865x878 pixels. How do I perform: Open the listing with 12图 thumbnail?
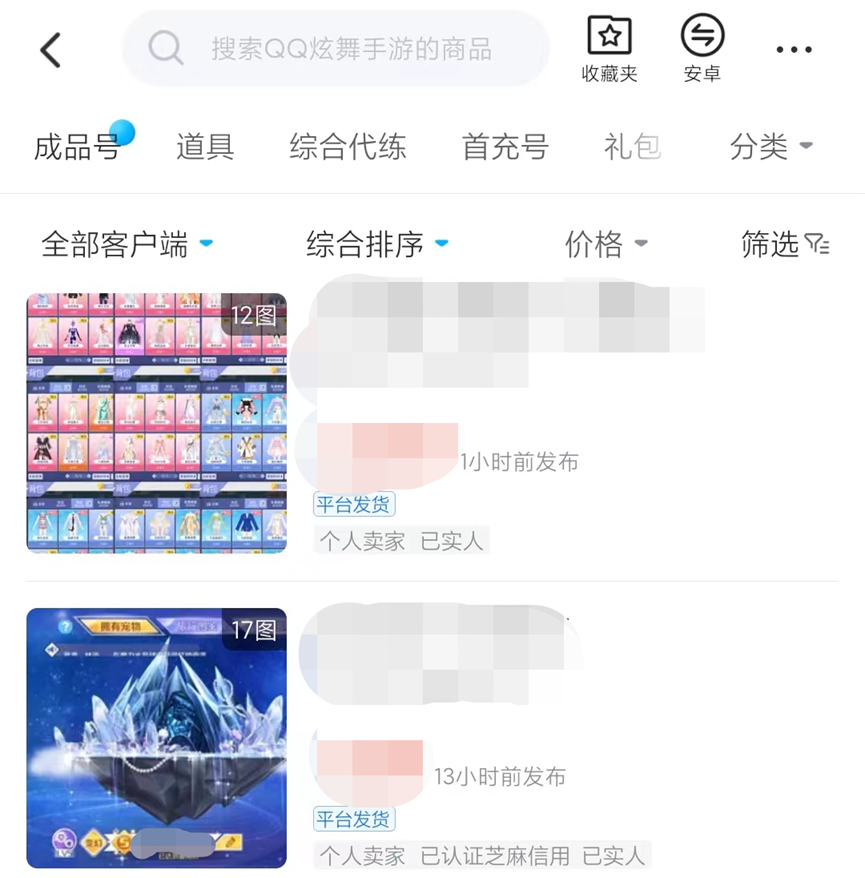pos(156,423)
